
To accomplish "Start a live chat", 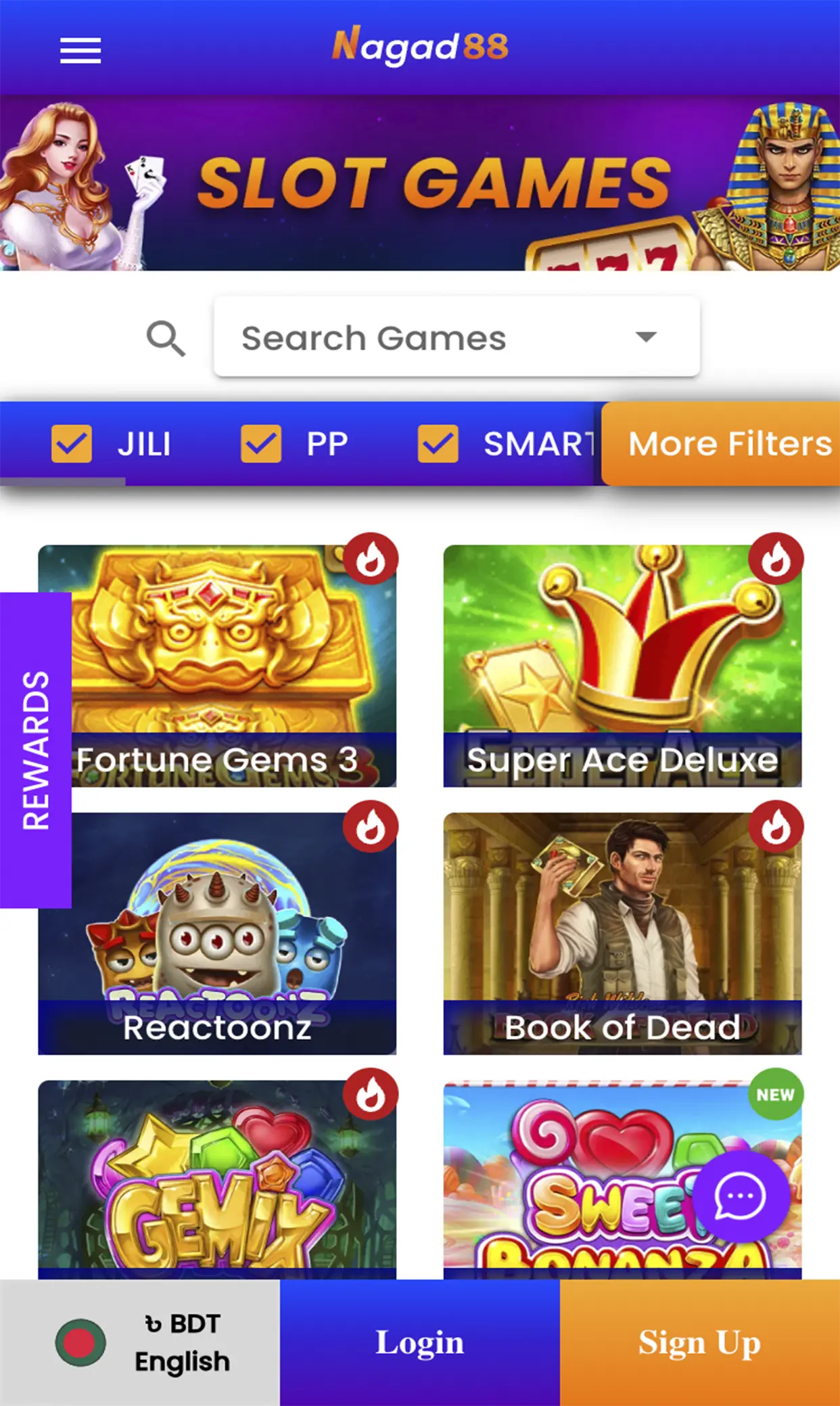I will (x=741, y=1196).
